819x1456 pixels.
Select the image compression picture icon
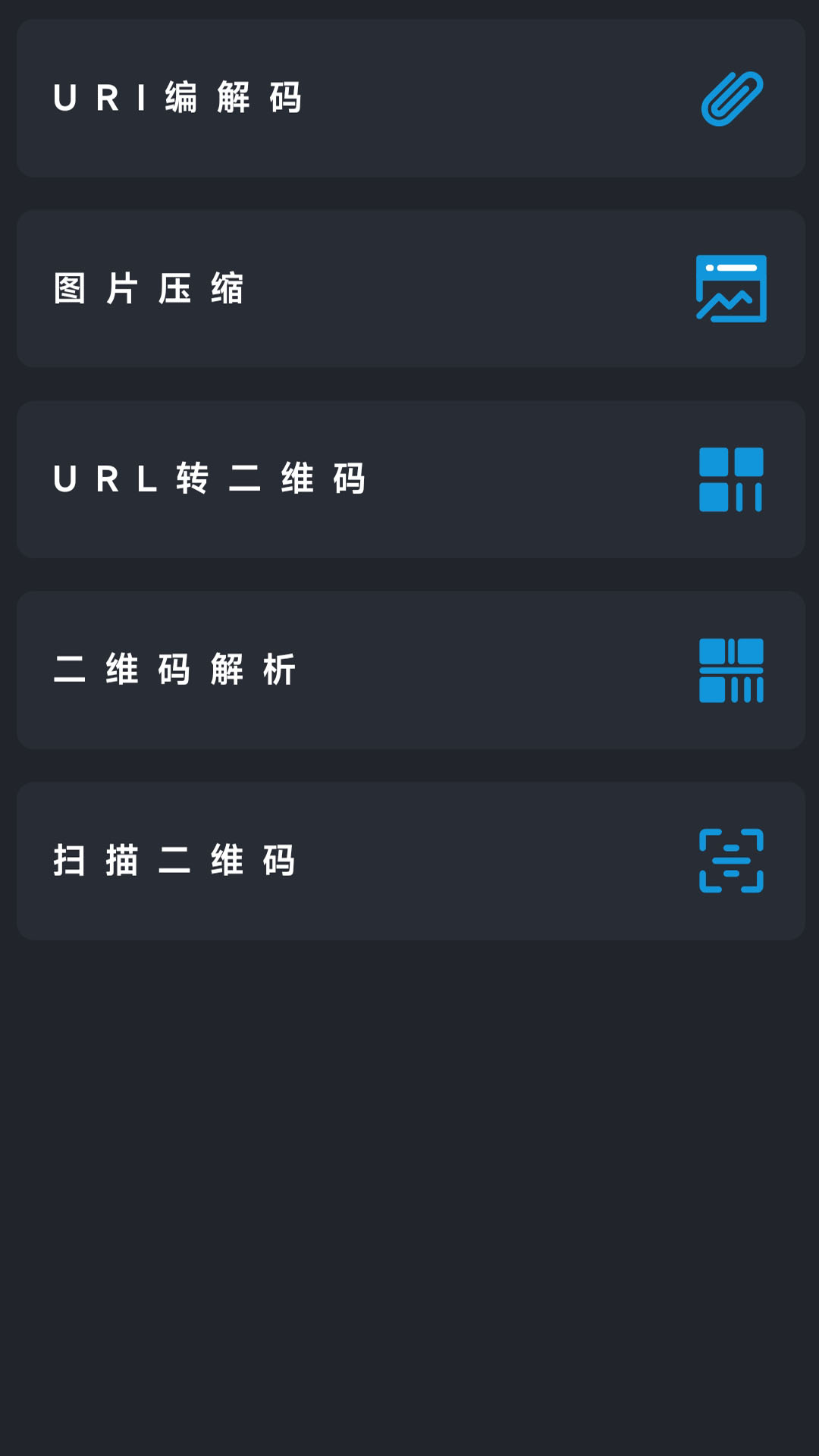click(x=730, y=290)
